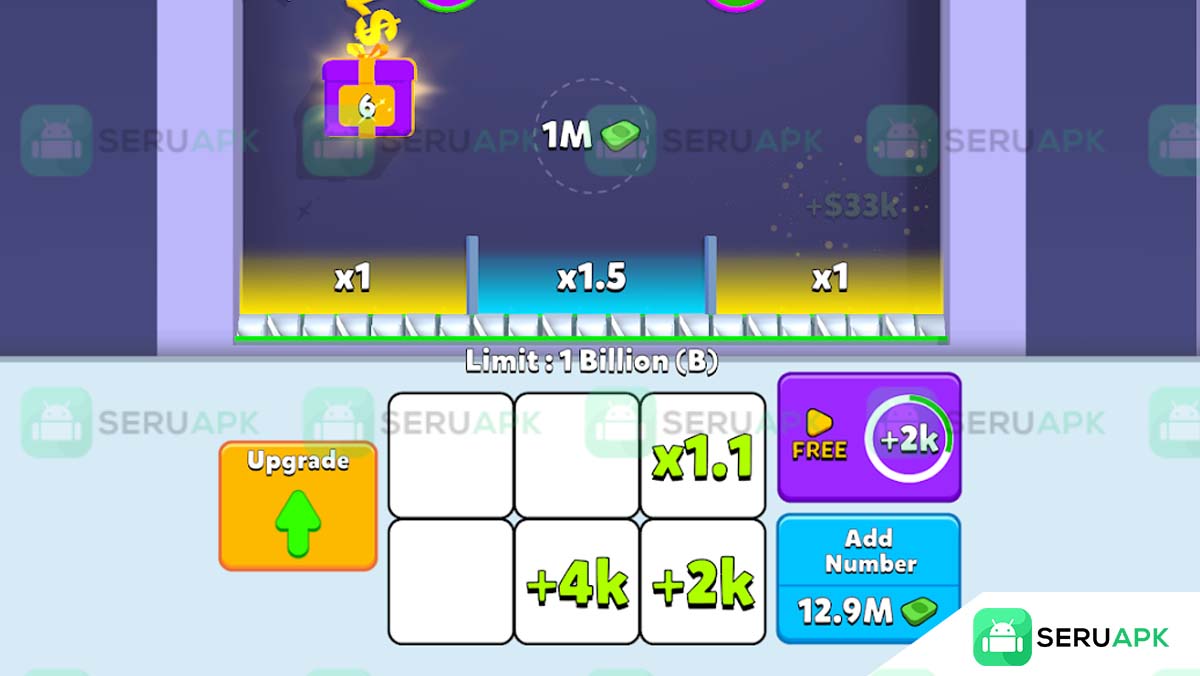Open the purple gift box
This screenshot has width=1200, height=676.
coord(368,97)
